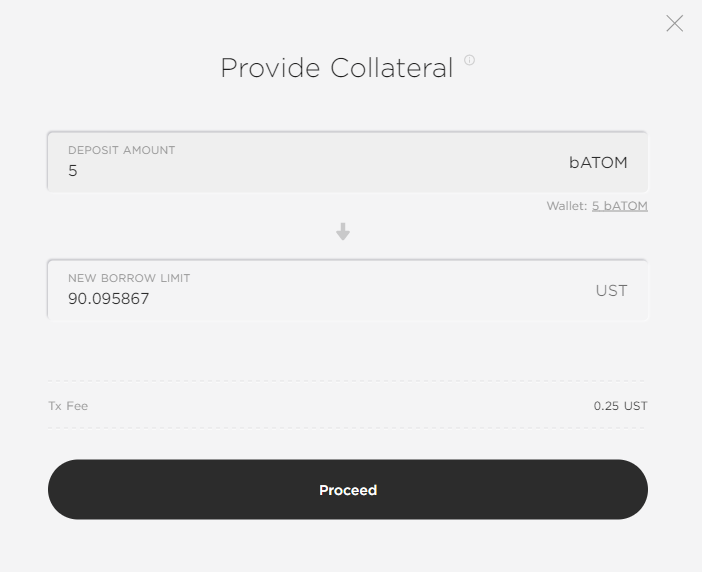Edit the New Borrow Limit field
Image resolution: width=702 pixels, height=572 pixels.
pyautogui.click(x=300, y=298)
